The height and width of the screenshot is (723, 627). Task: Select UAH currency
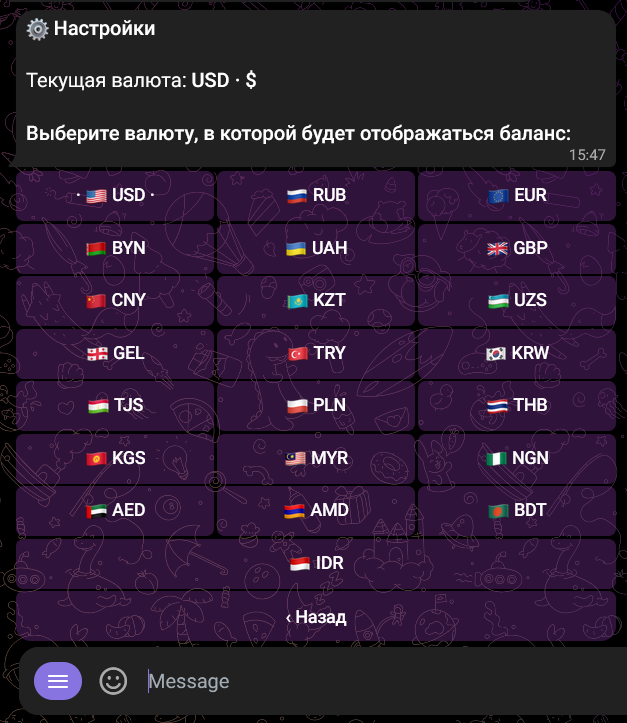point(316,248)
